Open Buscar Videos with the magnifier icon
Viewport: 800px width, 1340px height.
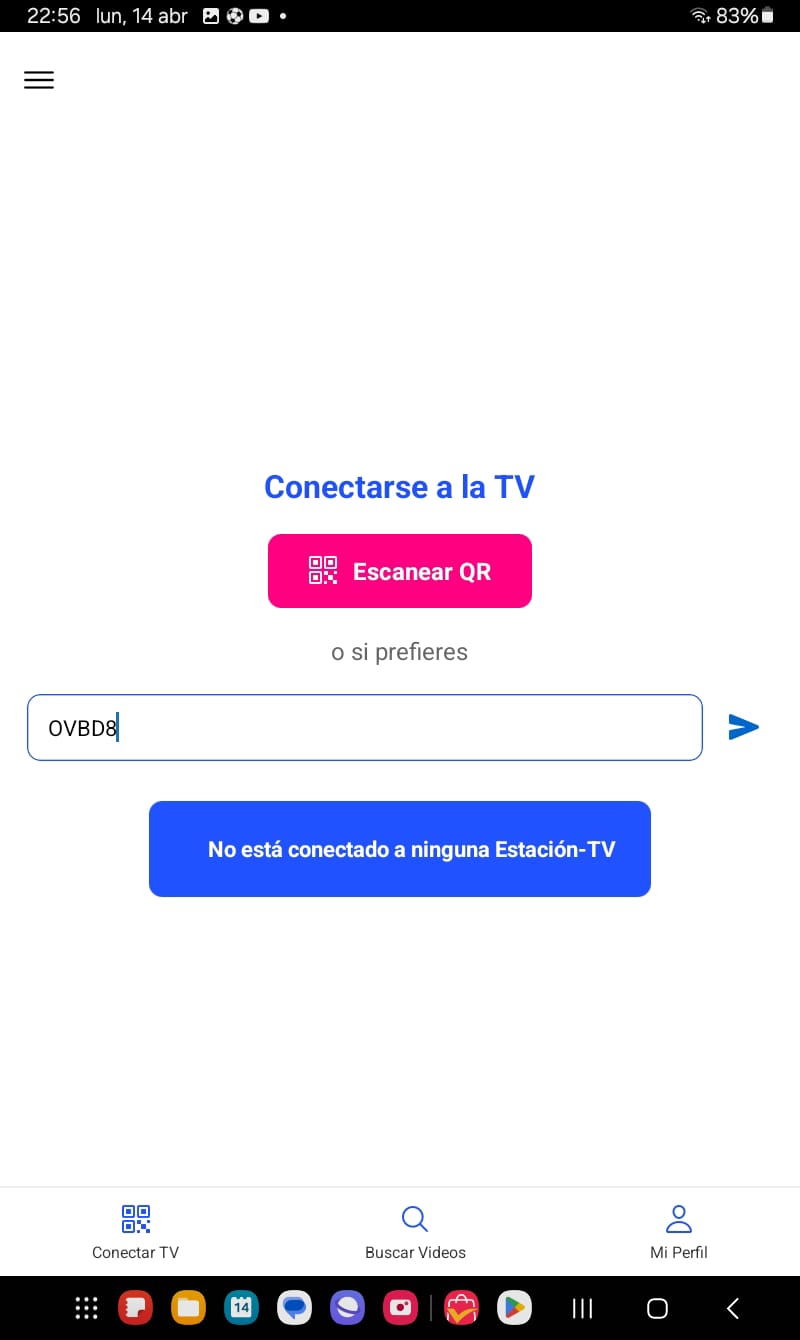click(414, 1219)
